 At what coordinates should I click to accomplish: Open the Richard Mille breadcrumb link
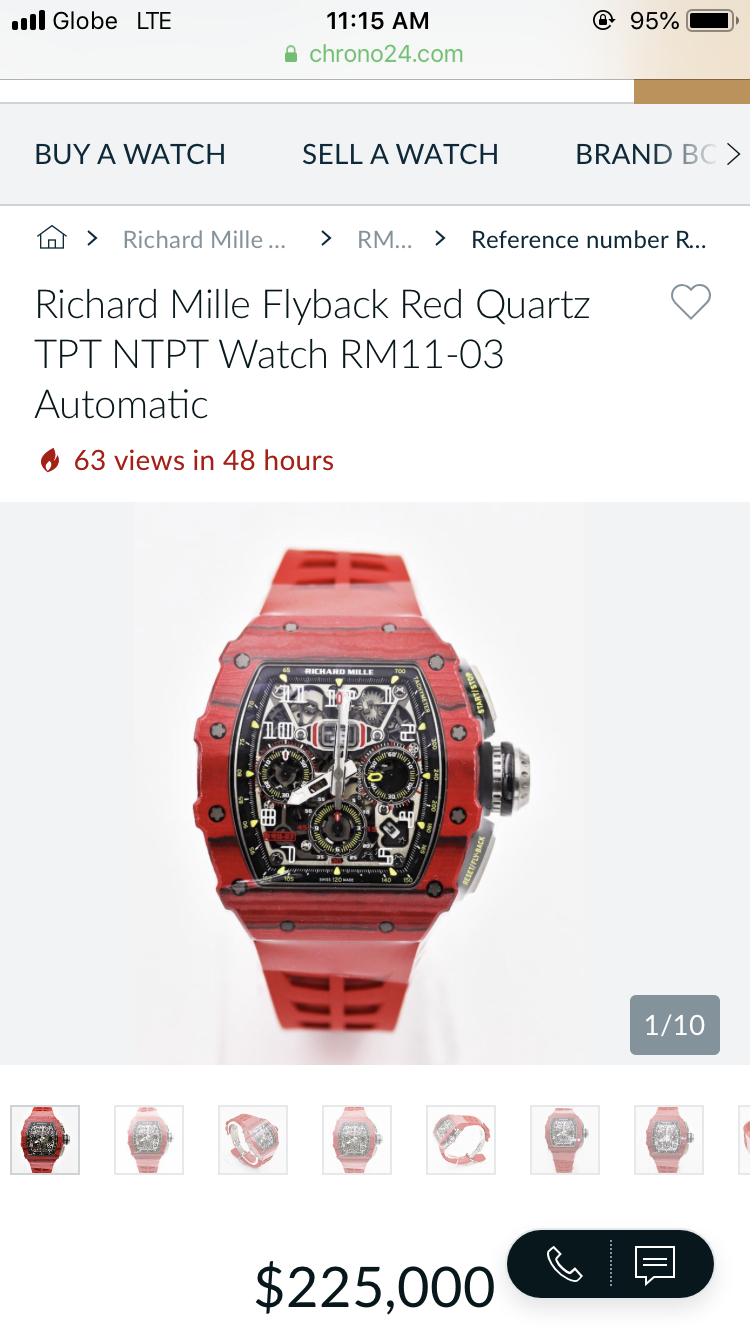[x=204, y=240]
